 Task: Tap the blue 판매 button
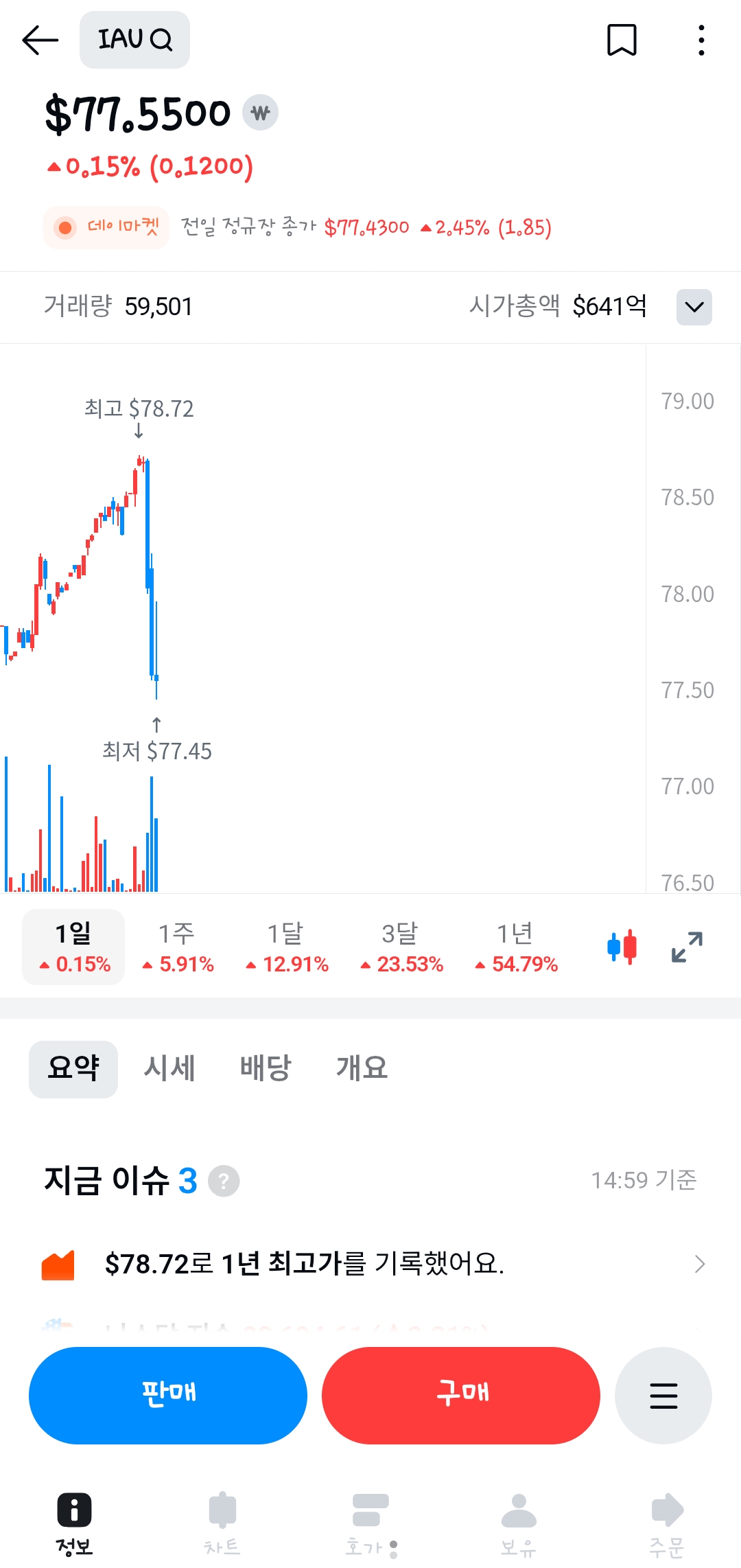(168, 1395)
